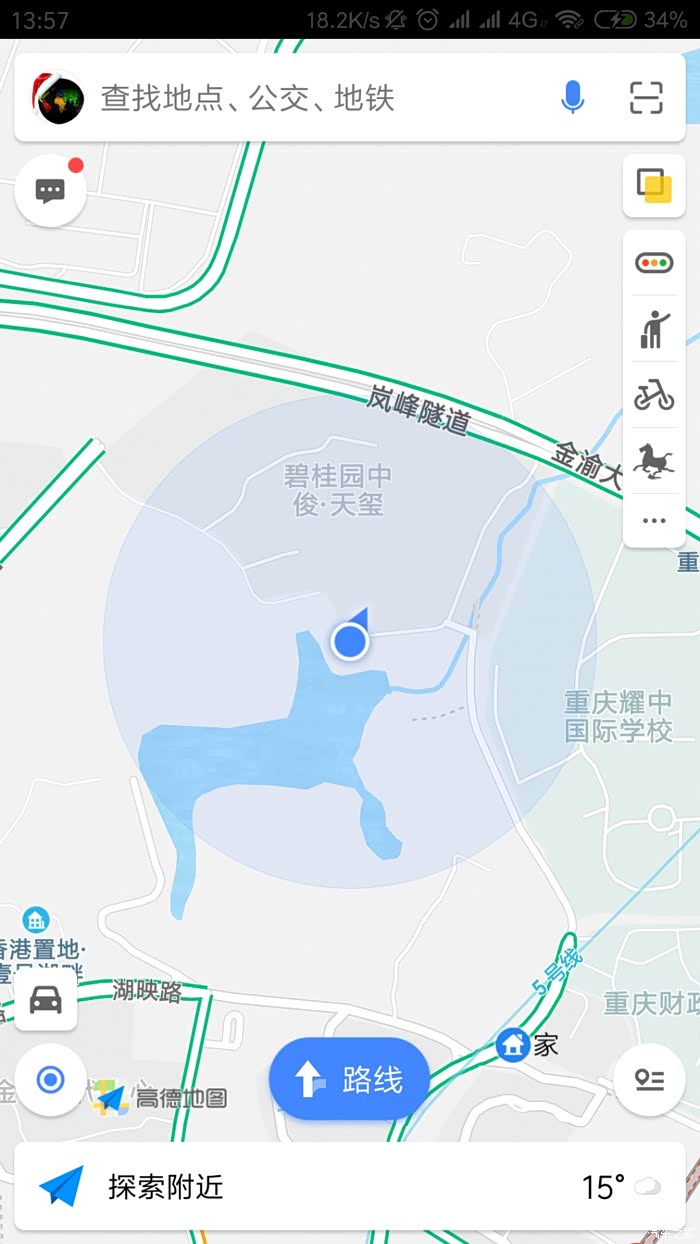Recenter map on my location

point(50,1080)
